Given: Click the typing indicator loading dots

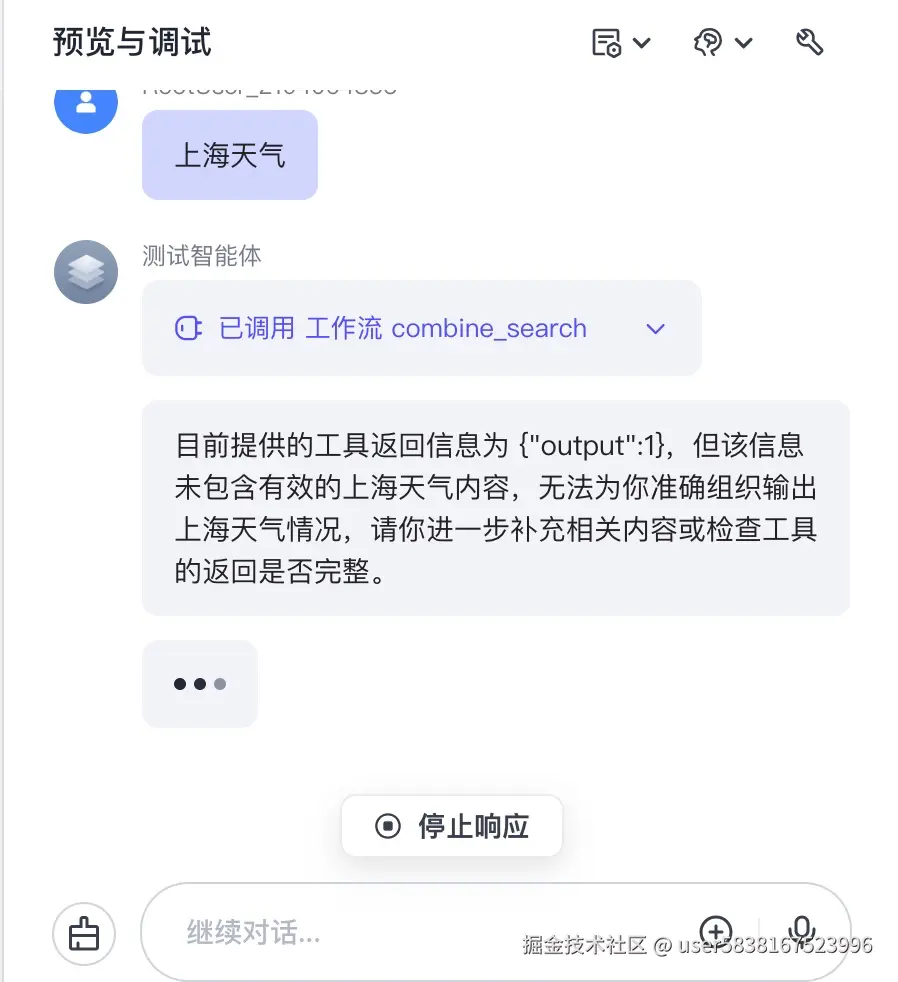Looking at the screenshot, I should 200,684.
